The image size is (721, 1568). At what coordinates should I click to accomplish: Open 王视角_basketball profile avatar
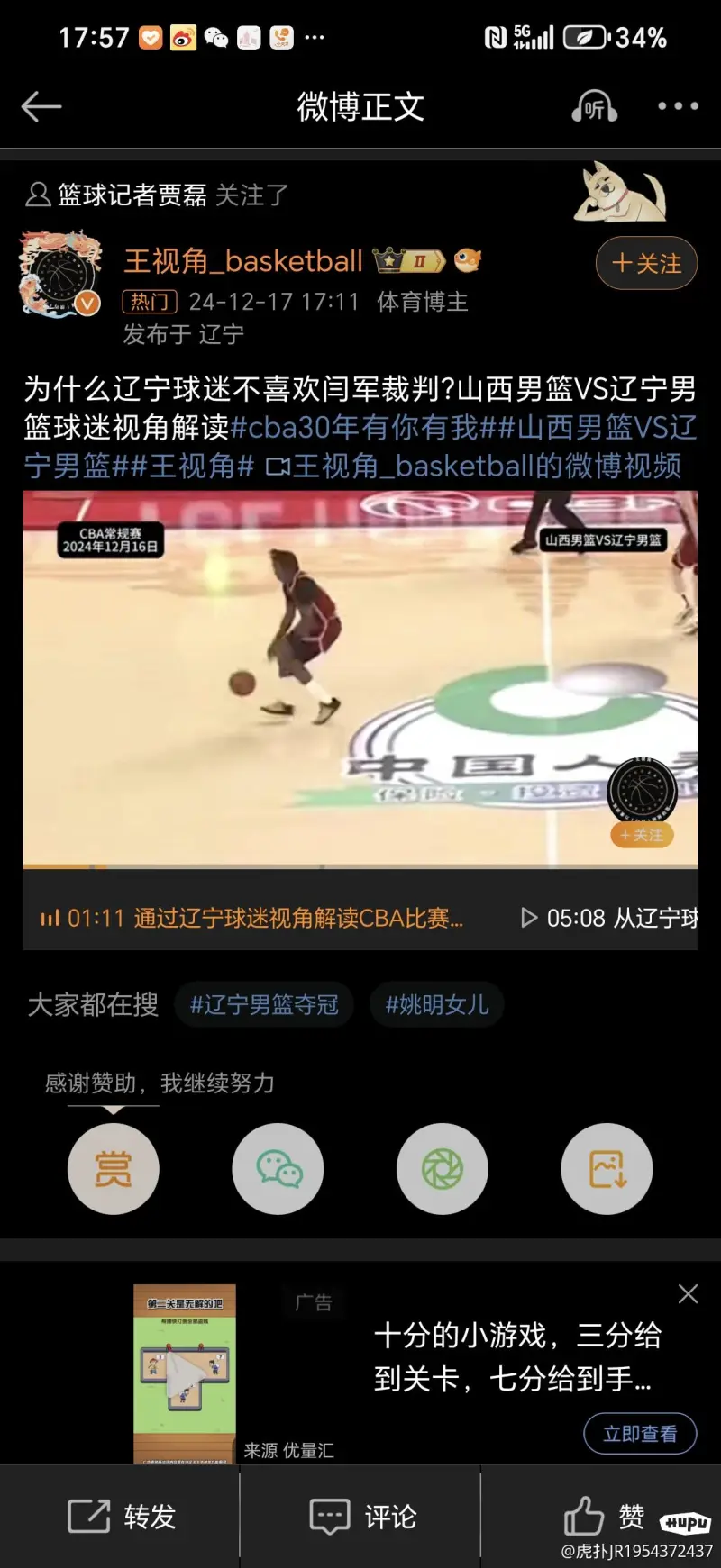[61, 274]
